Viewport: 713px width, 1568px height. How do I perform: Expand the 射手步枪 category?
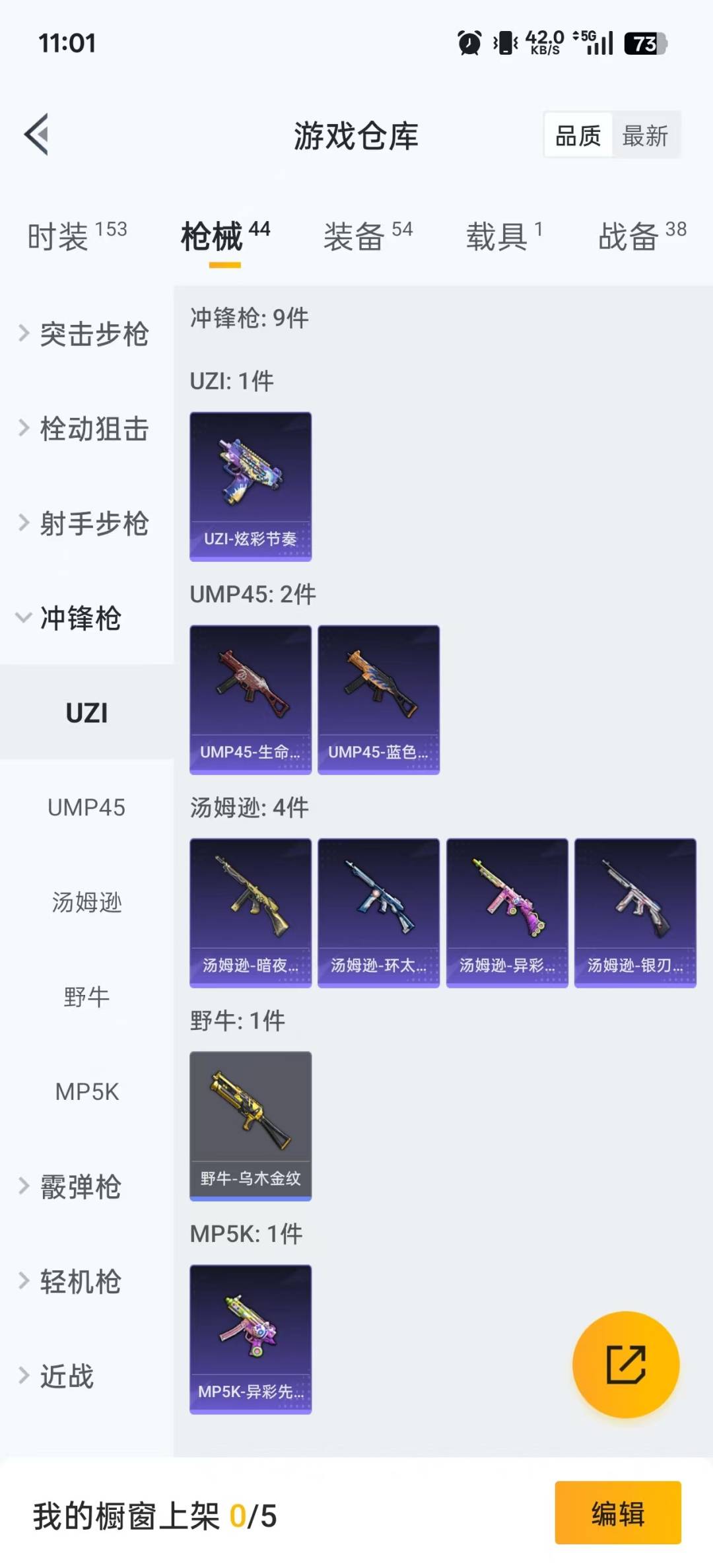[86, 524]
